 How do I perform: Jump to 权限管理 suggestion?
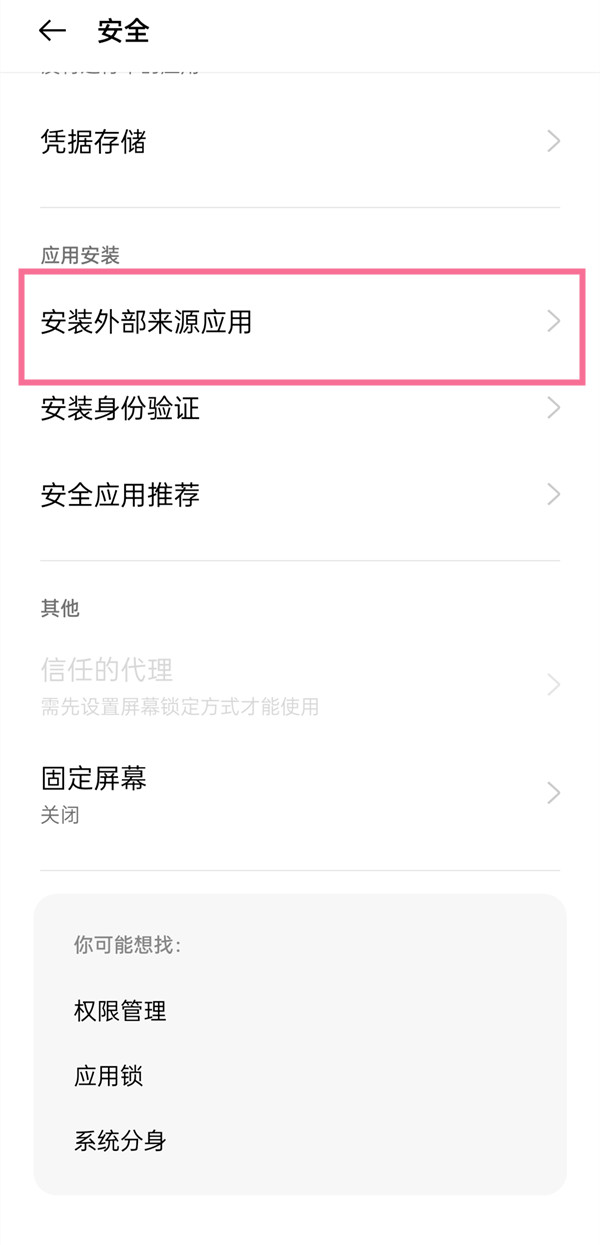click(x=120, y=1011)
